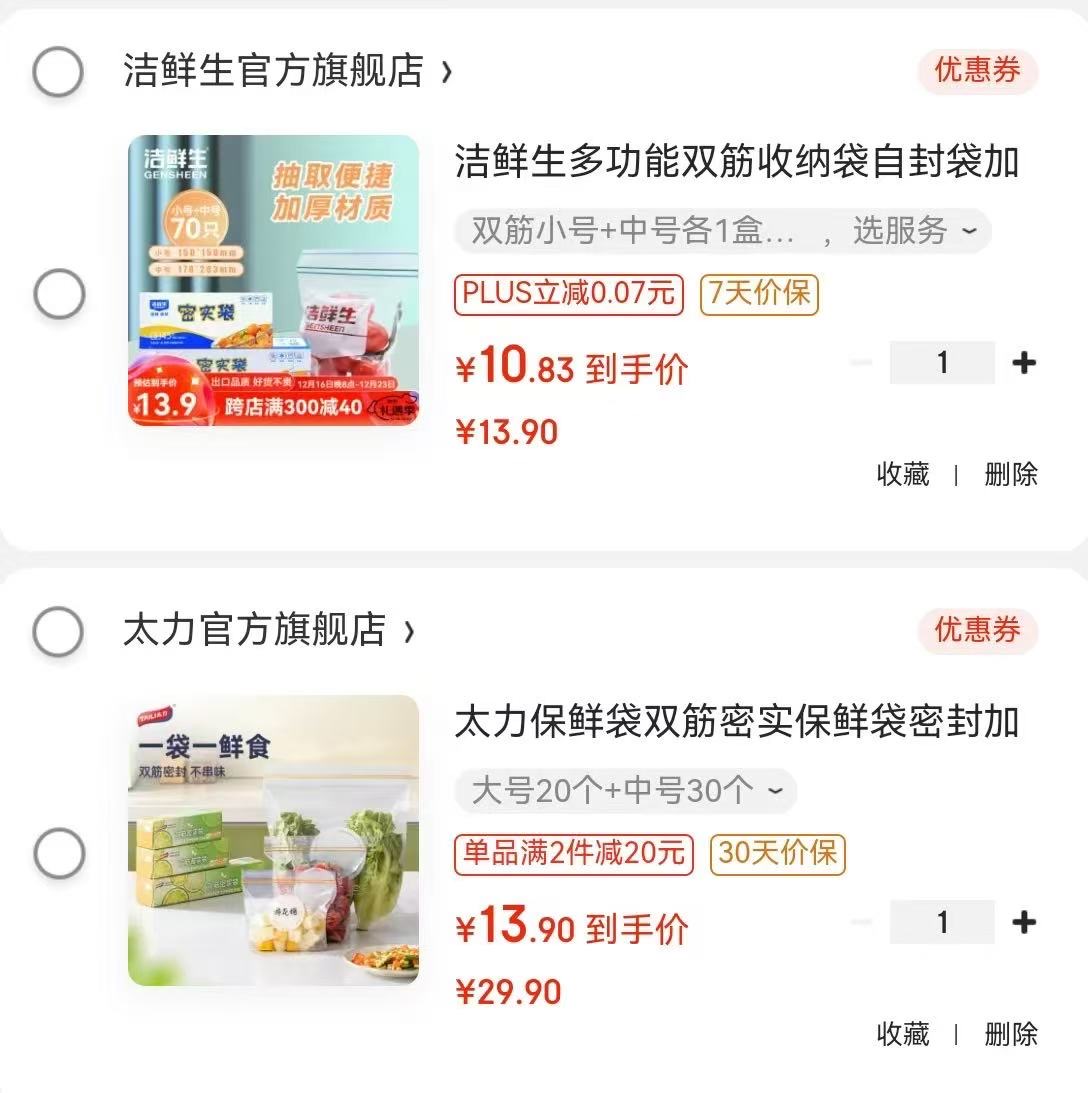Select all items from 洁鲜生官方旗舰店

click(57, 72)
